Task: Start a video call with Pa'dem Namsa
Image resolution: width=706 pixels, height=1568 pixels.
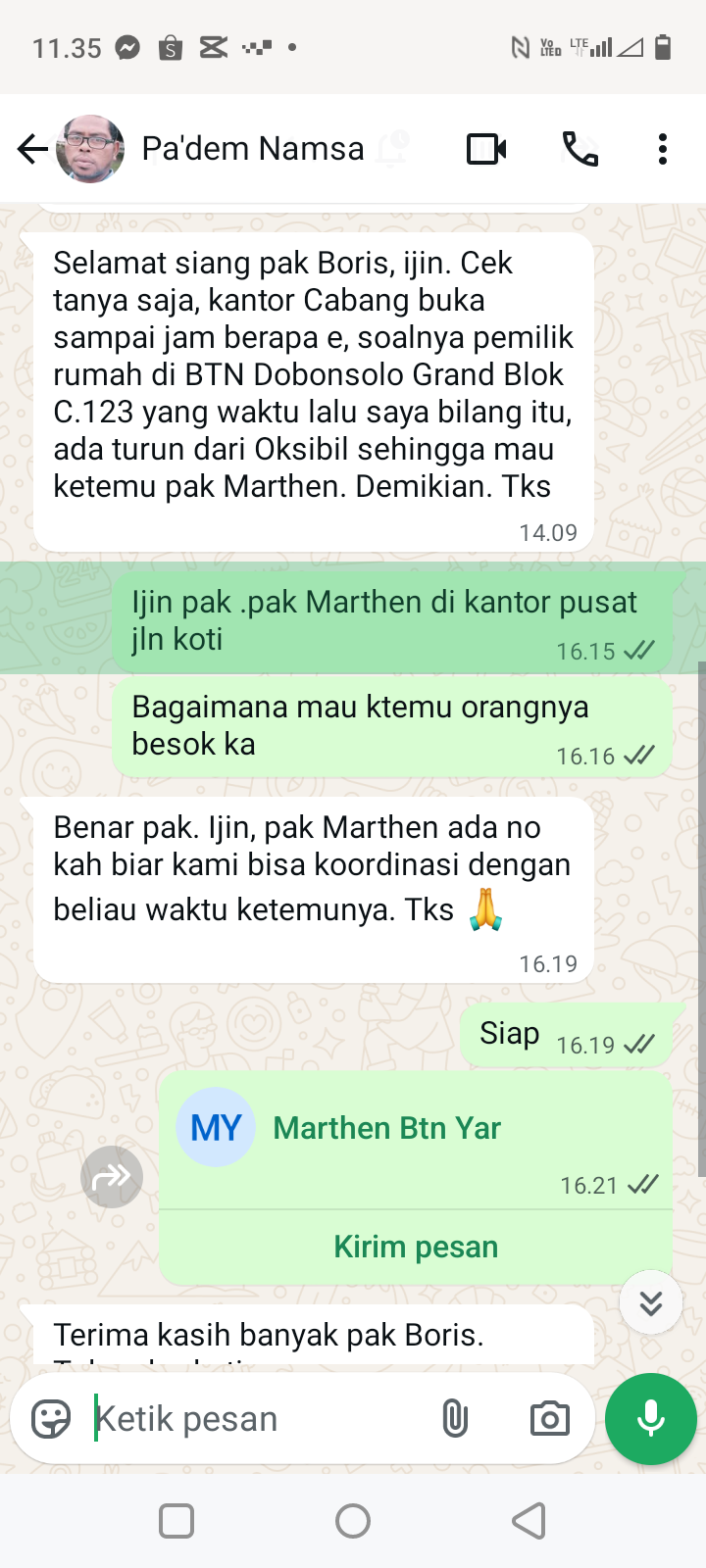Action: pyautogui.click(x=486, y=149)
